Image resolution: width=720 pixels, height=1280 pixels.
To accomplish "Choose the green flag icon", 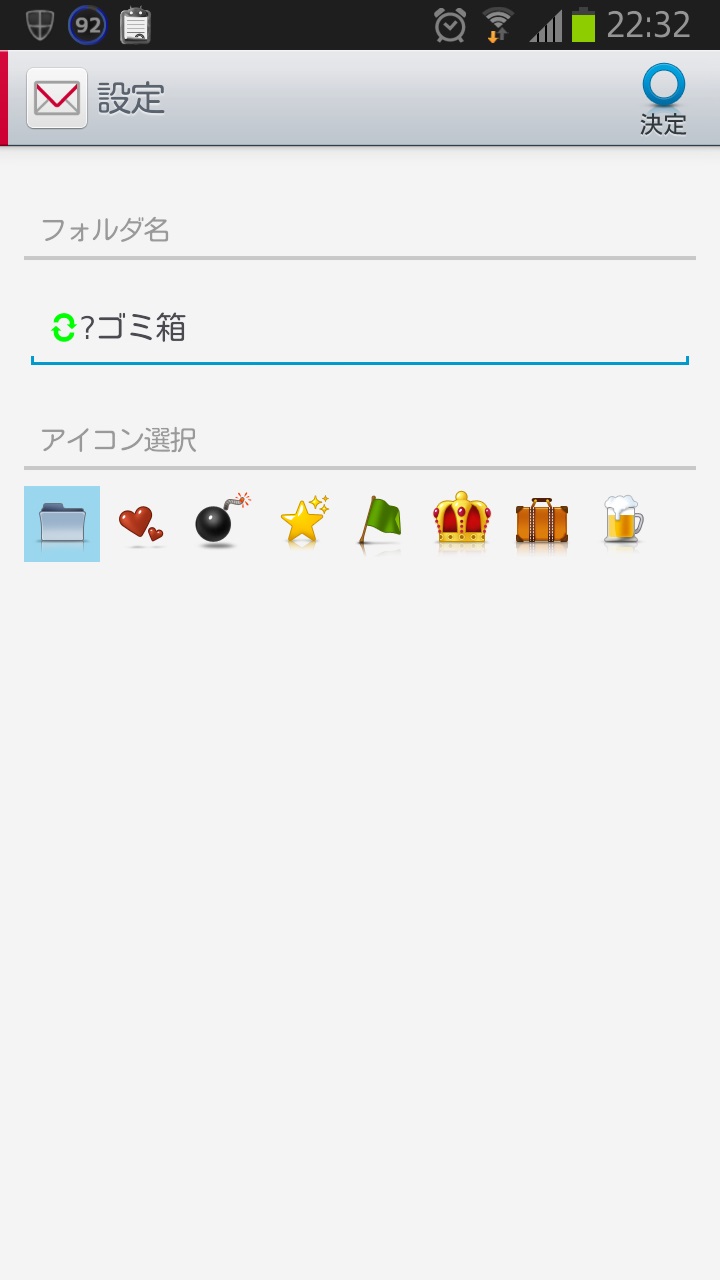I will [x=381, y=524].
